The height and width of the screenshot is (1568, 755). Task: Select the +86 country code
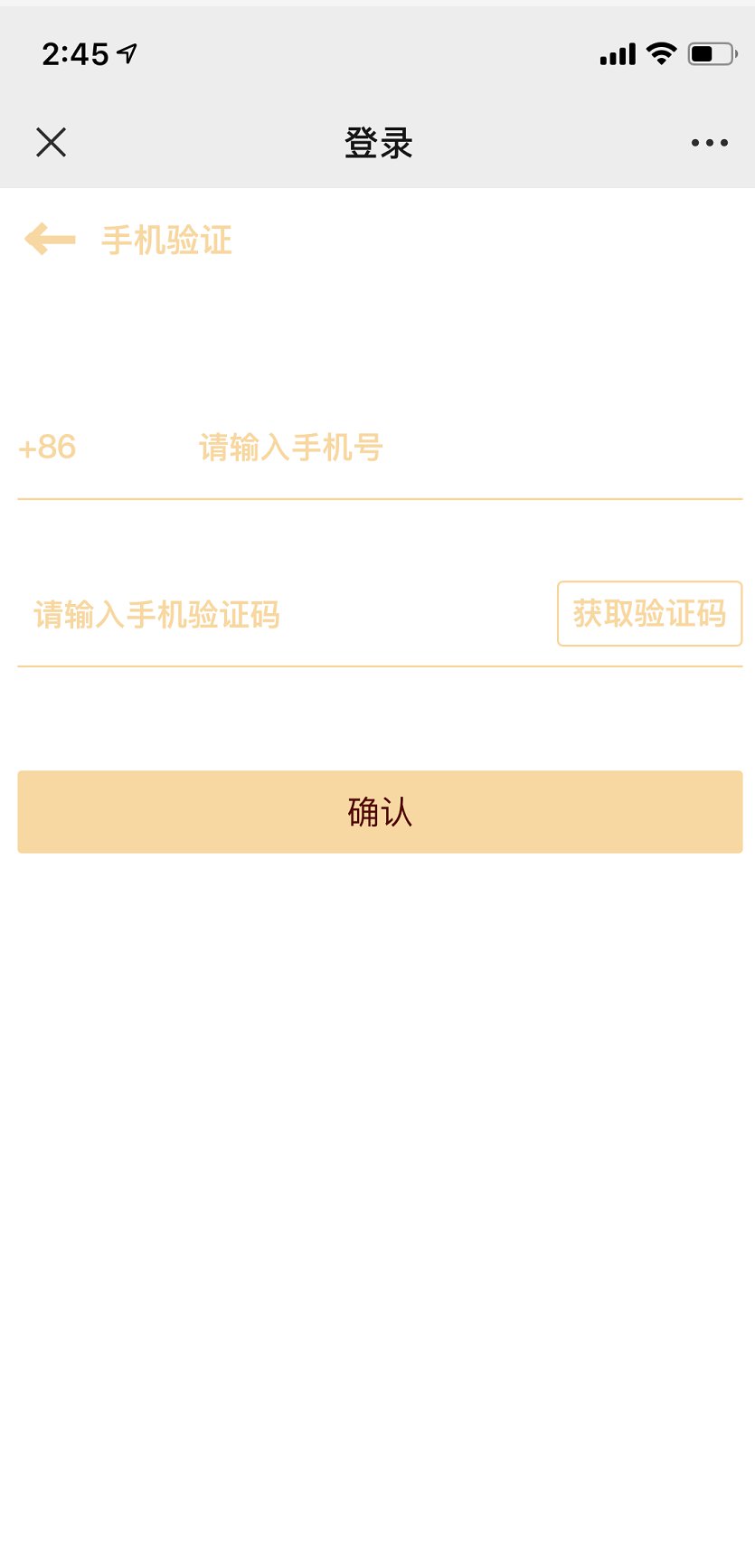click(x=47, y=448)
